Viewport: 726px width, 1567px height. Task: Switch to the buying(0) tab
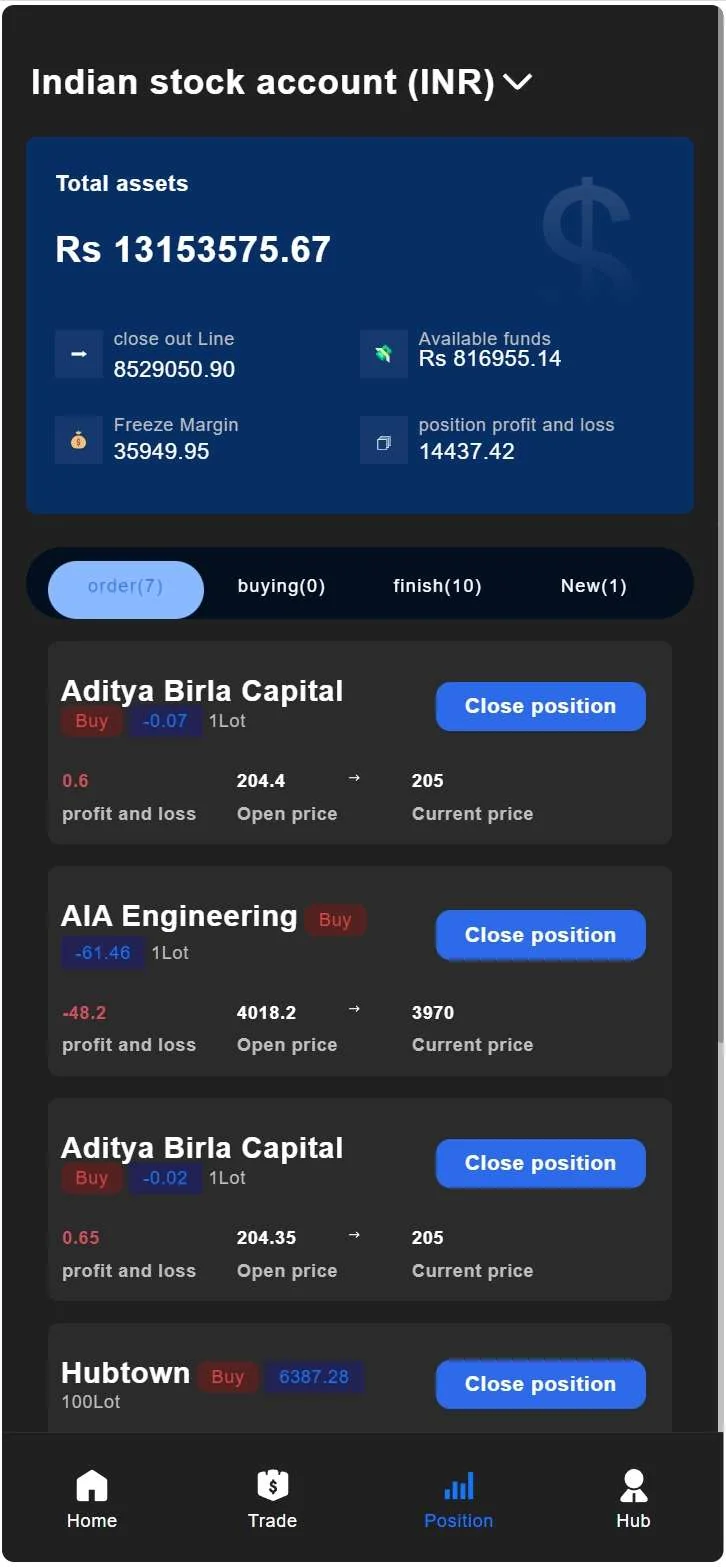281,587
